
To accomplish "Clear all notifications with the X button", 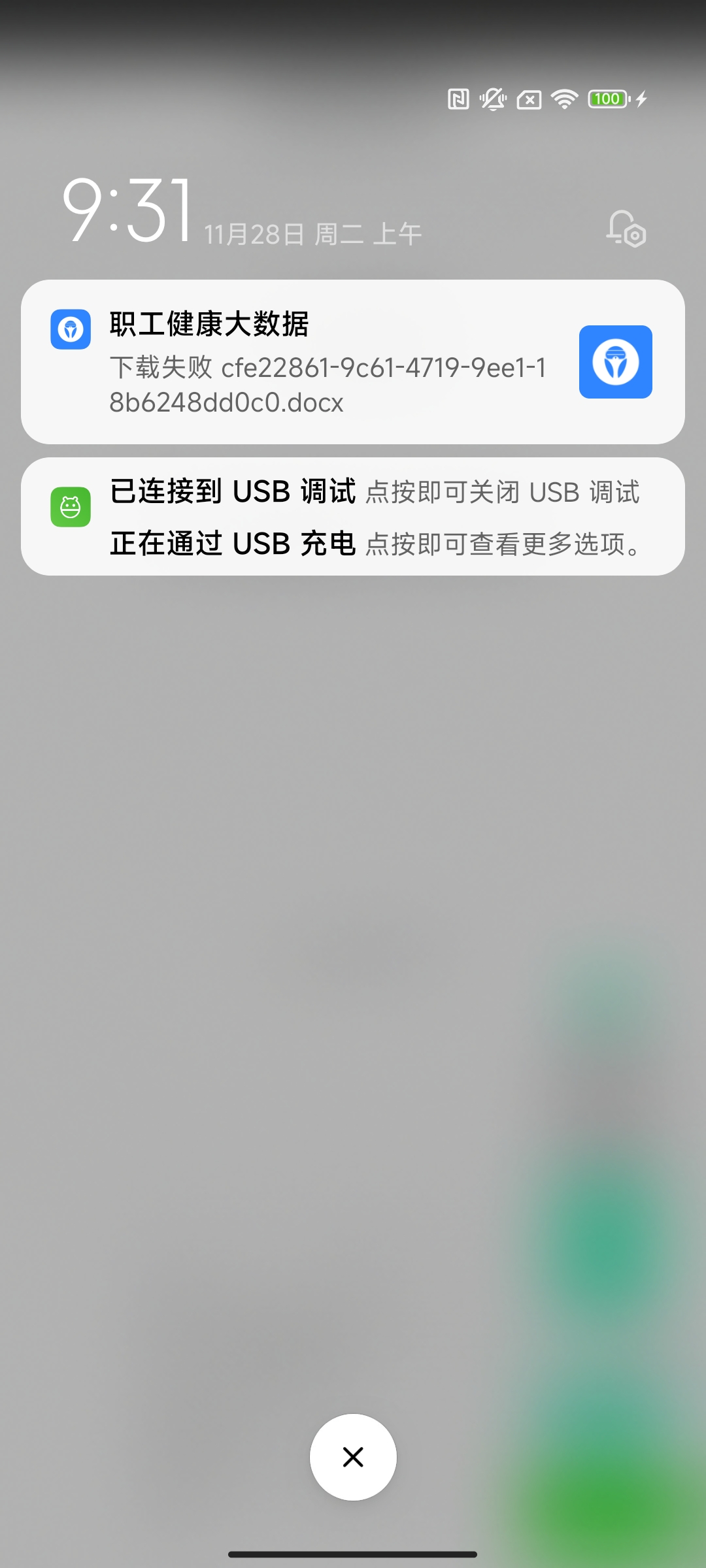I will tap(353, 1457).
